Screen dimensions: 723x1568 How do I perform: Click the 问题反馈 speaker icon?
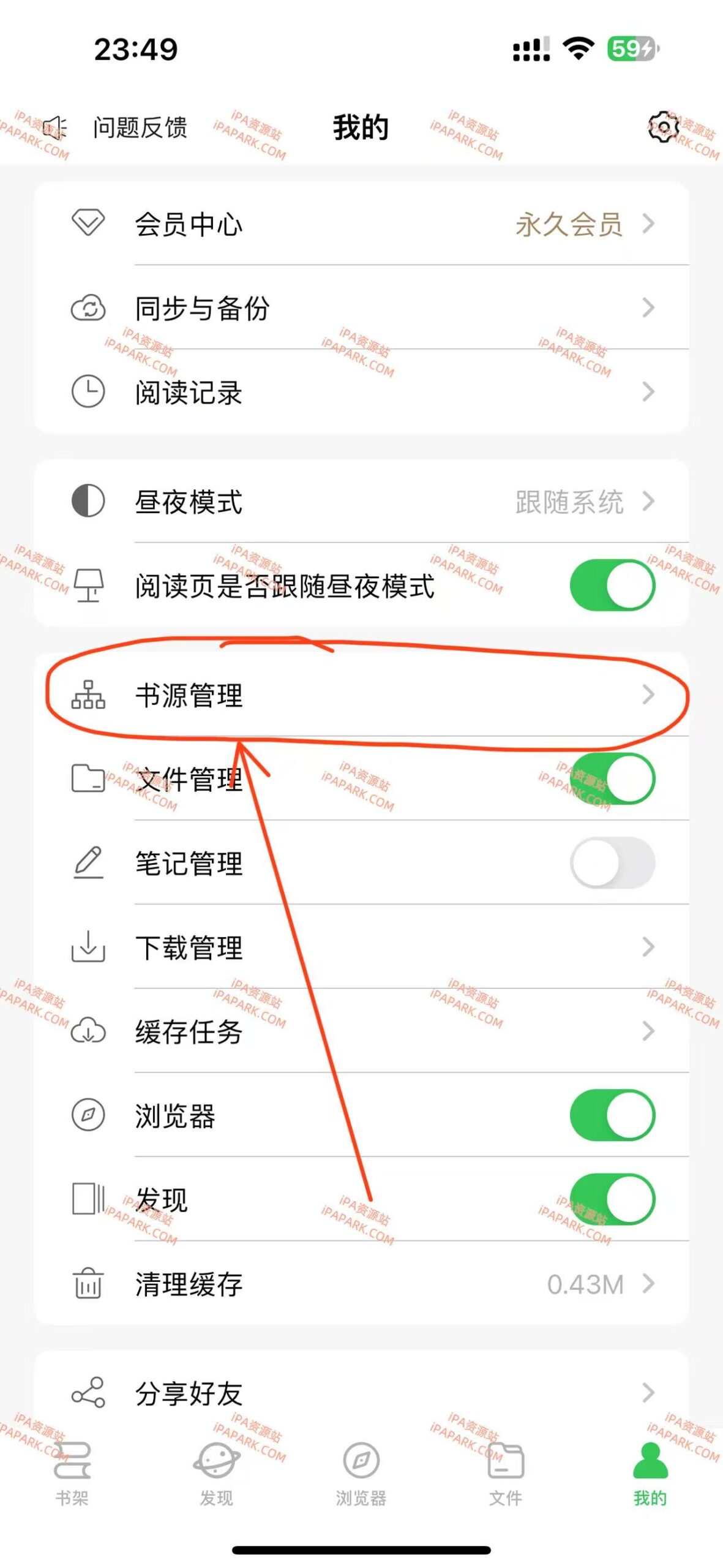[x=56, y=127]
